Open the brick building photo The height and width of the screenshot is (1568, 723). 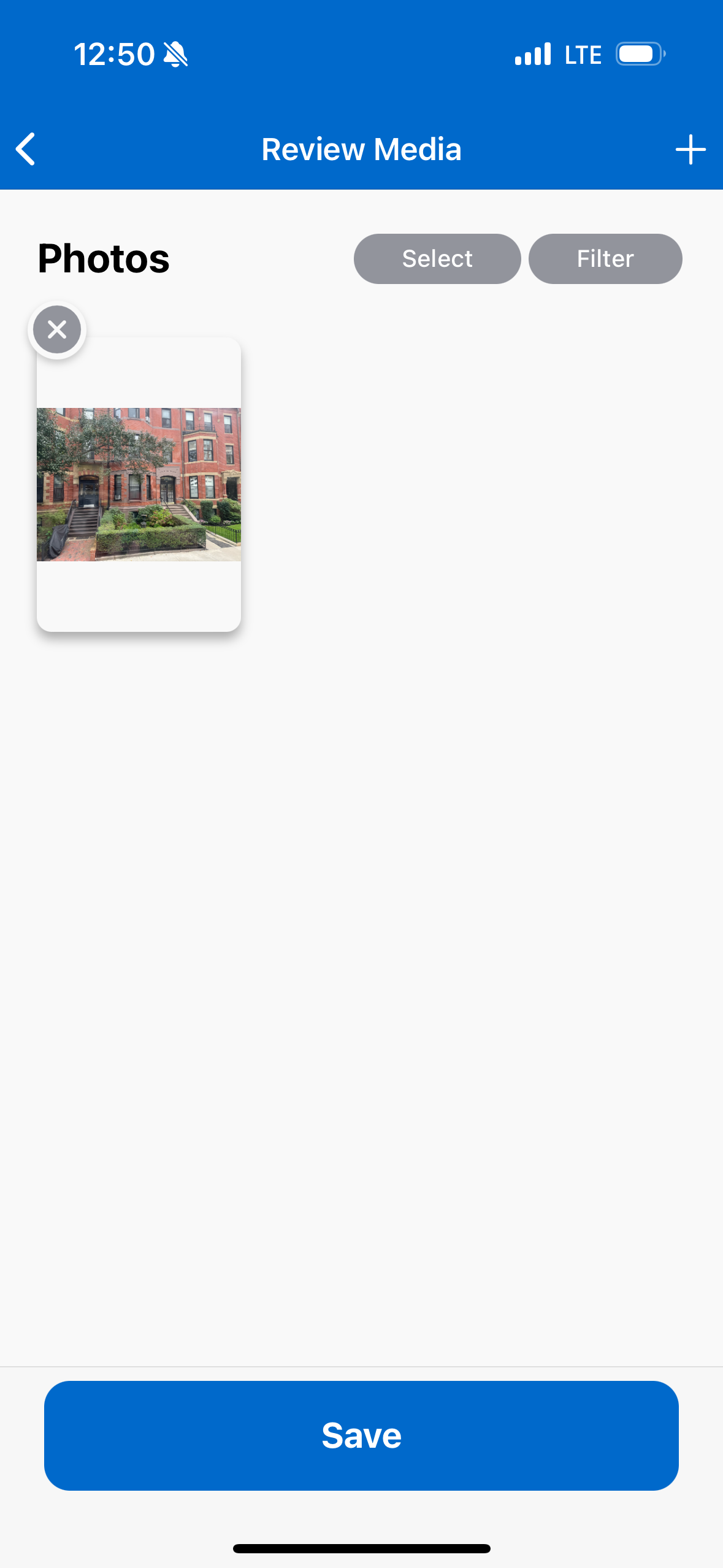click(x=139, y=485)
